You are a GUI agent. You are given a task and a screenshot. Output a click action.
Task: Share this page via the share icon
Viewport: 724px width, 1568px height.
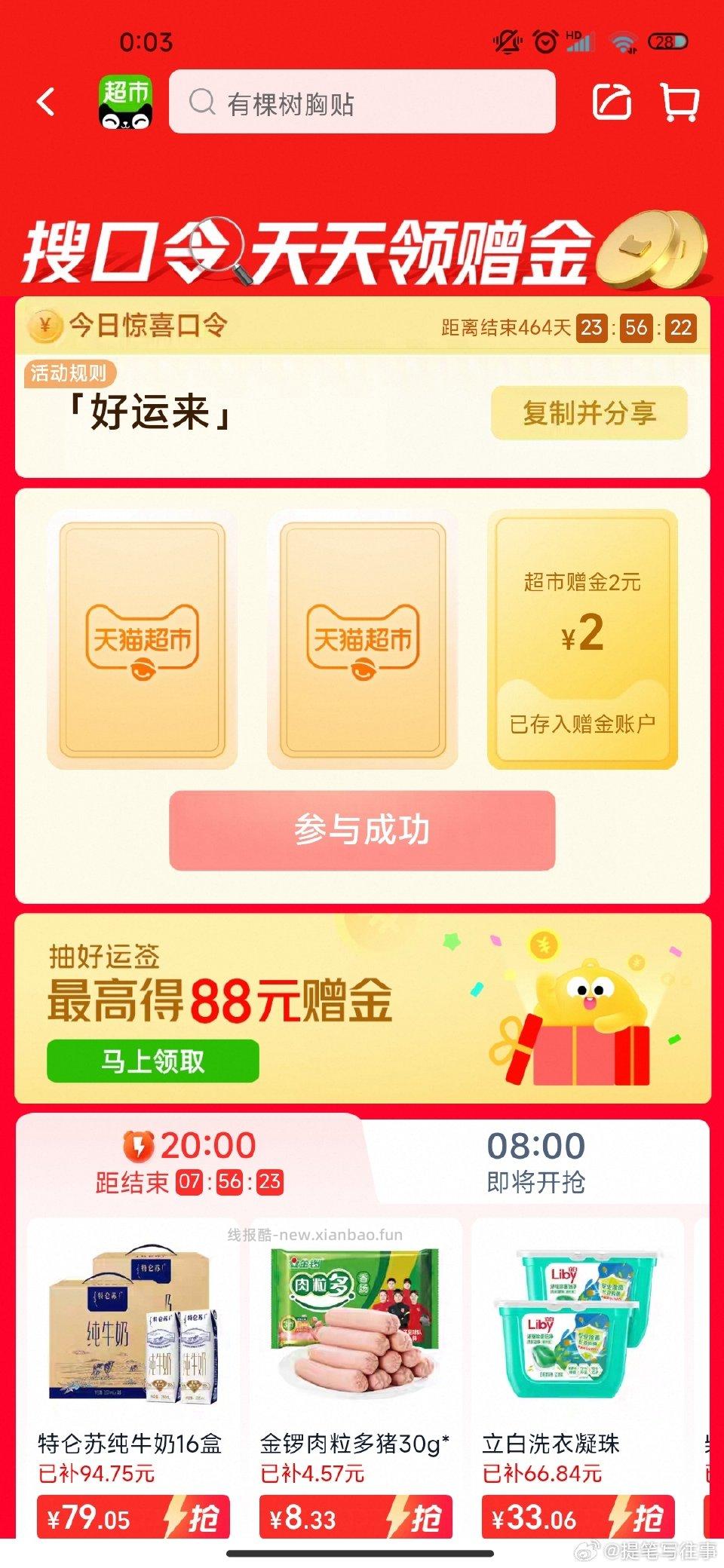click(612, 102)
